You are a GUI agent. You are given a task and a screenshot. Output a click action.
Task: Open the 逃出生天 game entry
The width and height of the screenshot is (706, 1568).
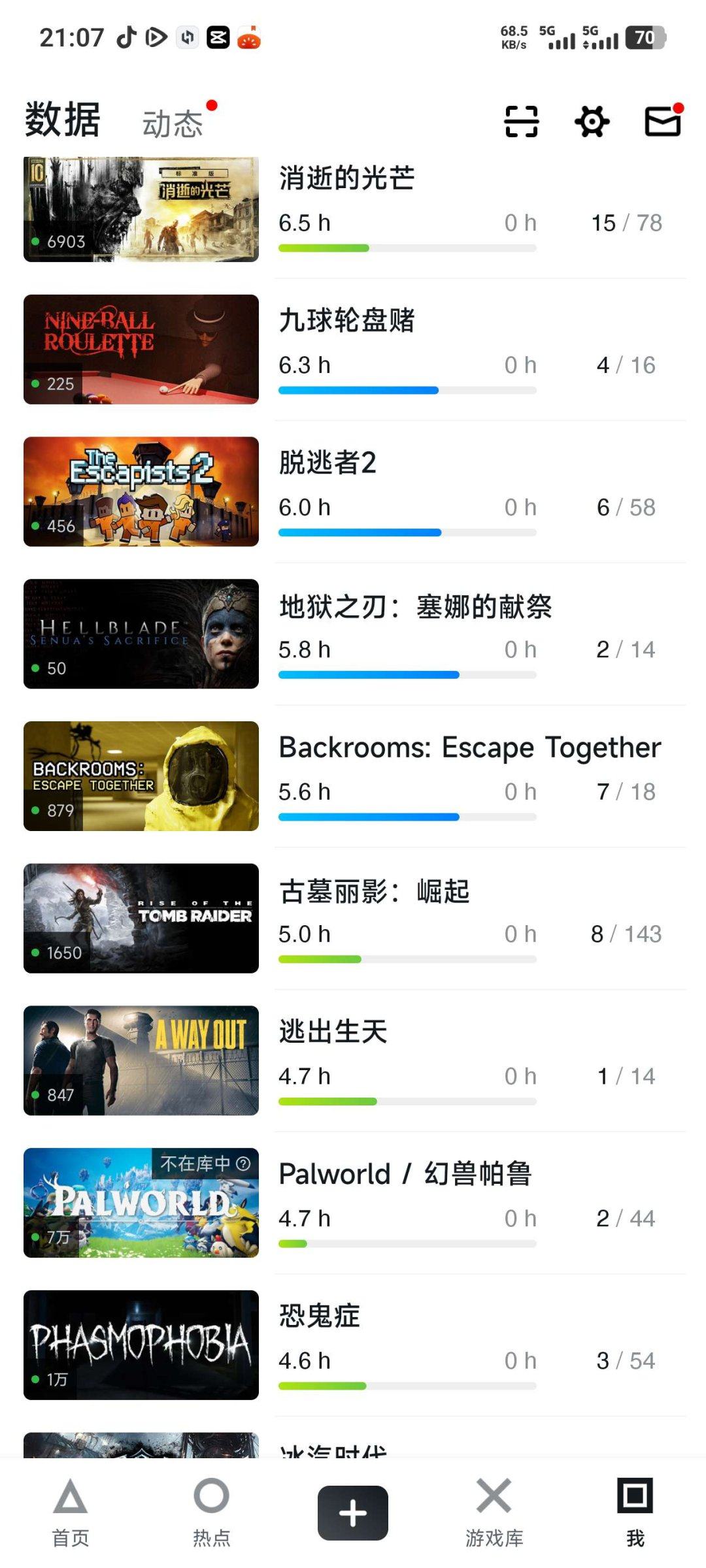click(333, 1030)
